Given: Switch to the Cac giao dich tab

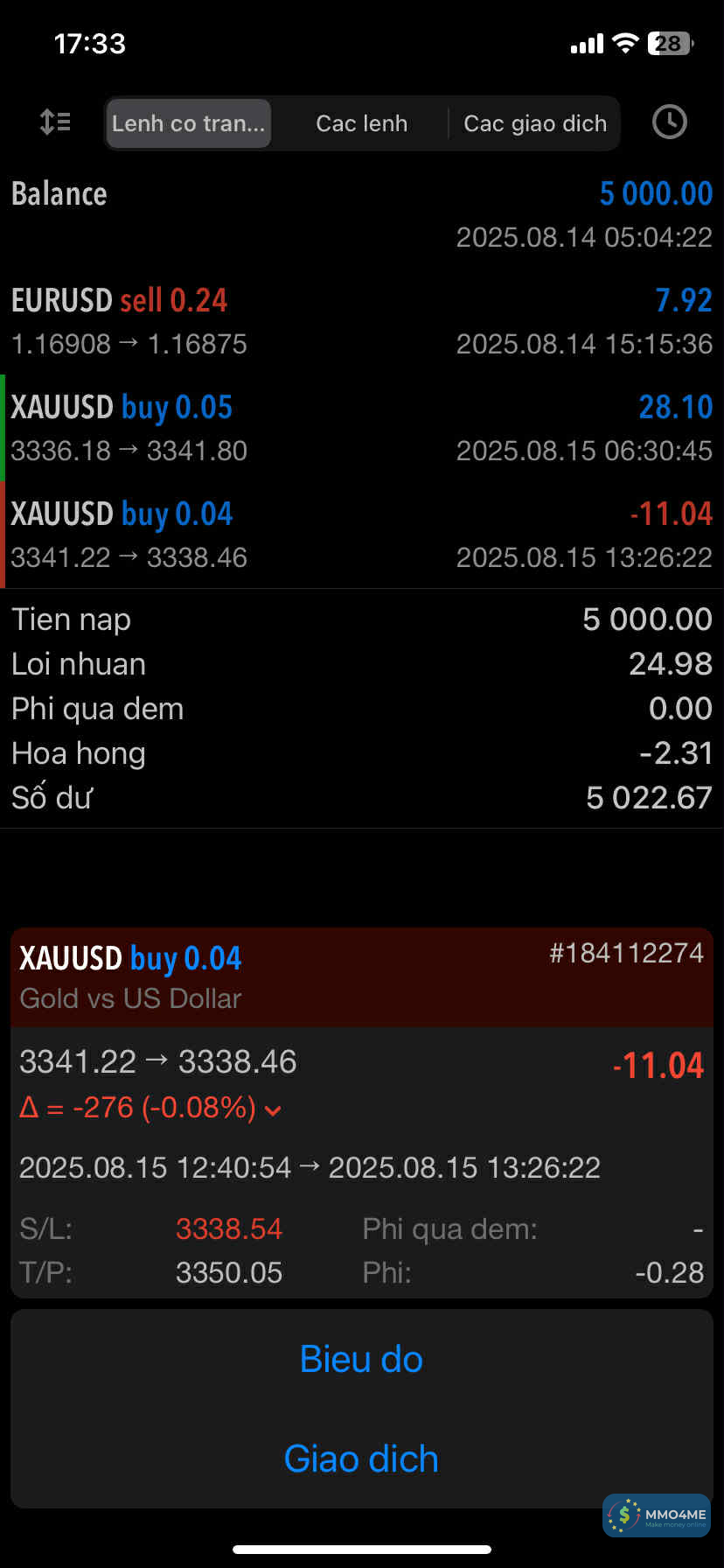Looking at the screenshot, I should (x=534, y=123).
